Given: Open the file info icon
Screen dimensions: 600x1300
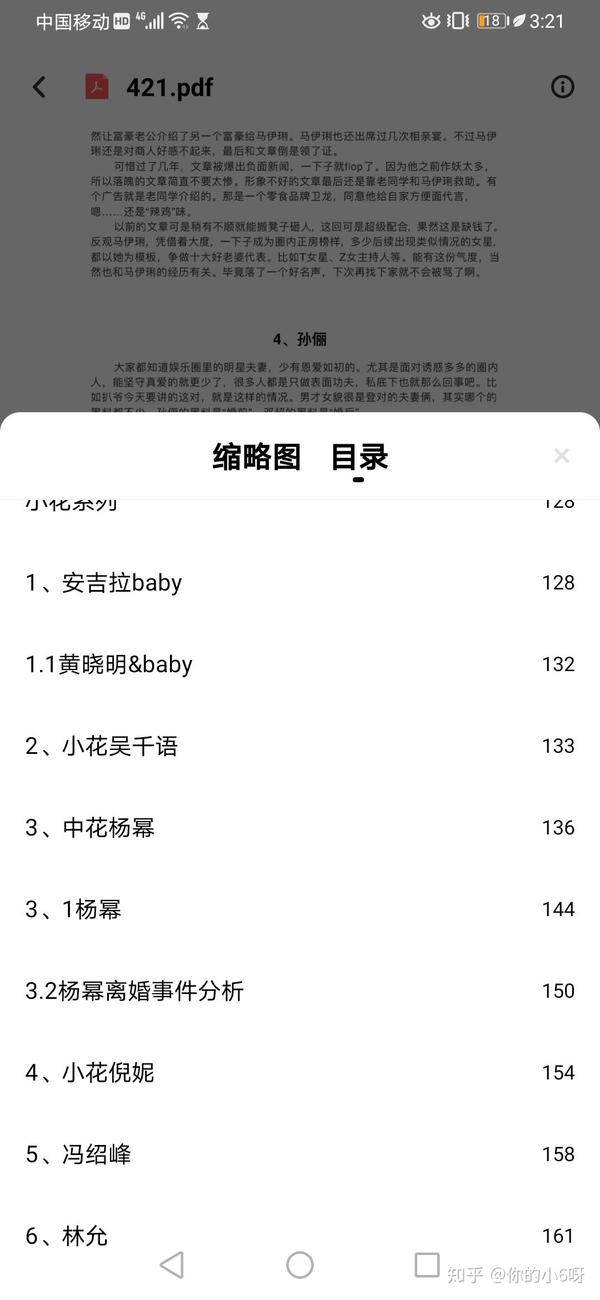Looking at the screenshot, I should point(563,87).
